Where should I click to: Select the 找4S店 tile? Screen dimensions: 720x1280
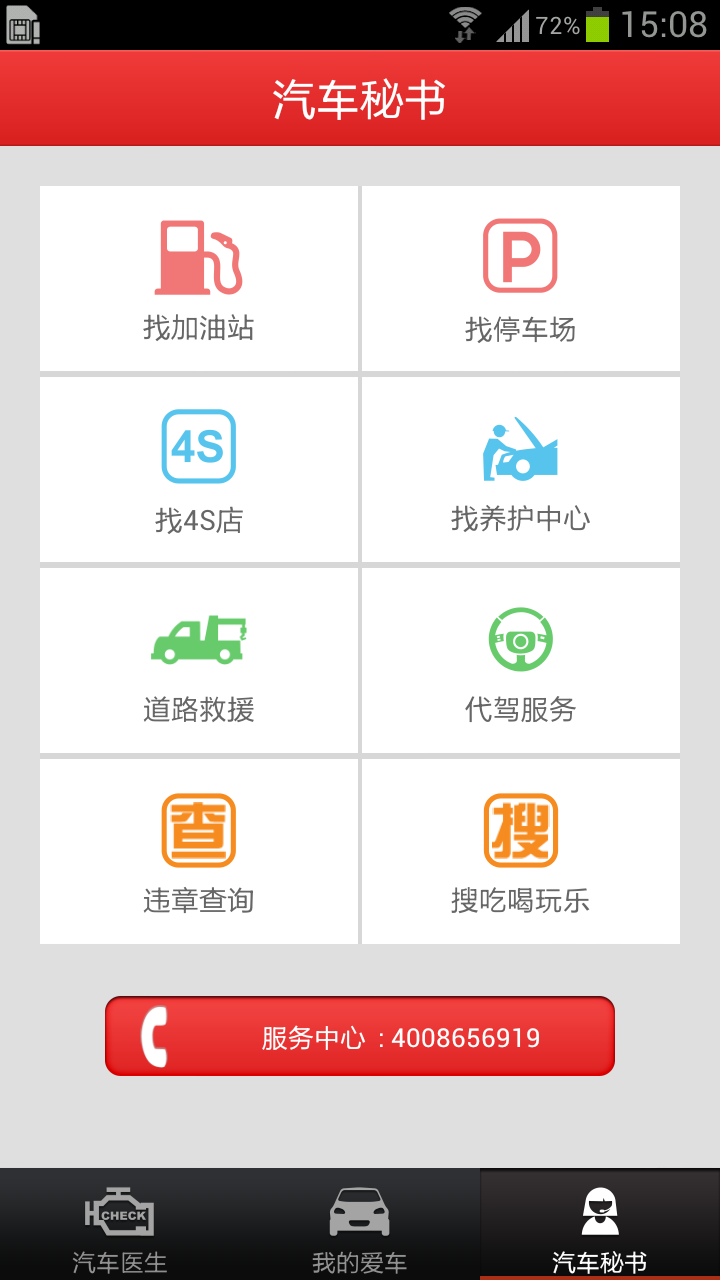pyautogui.click(x=199, y=469)
